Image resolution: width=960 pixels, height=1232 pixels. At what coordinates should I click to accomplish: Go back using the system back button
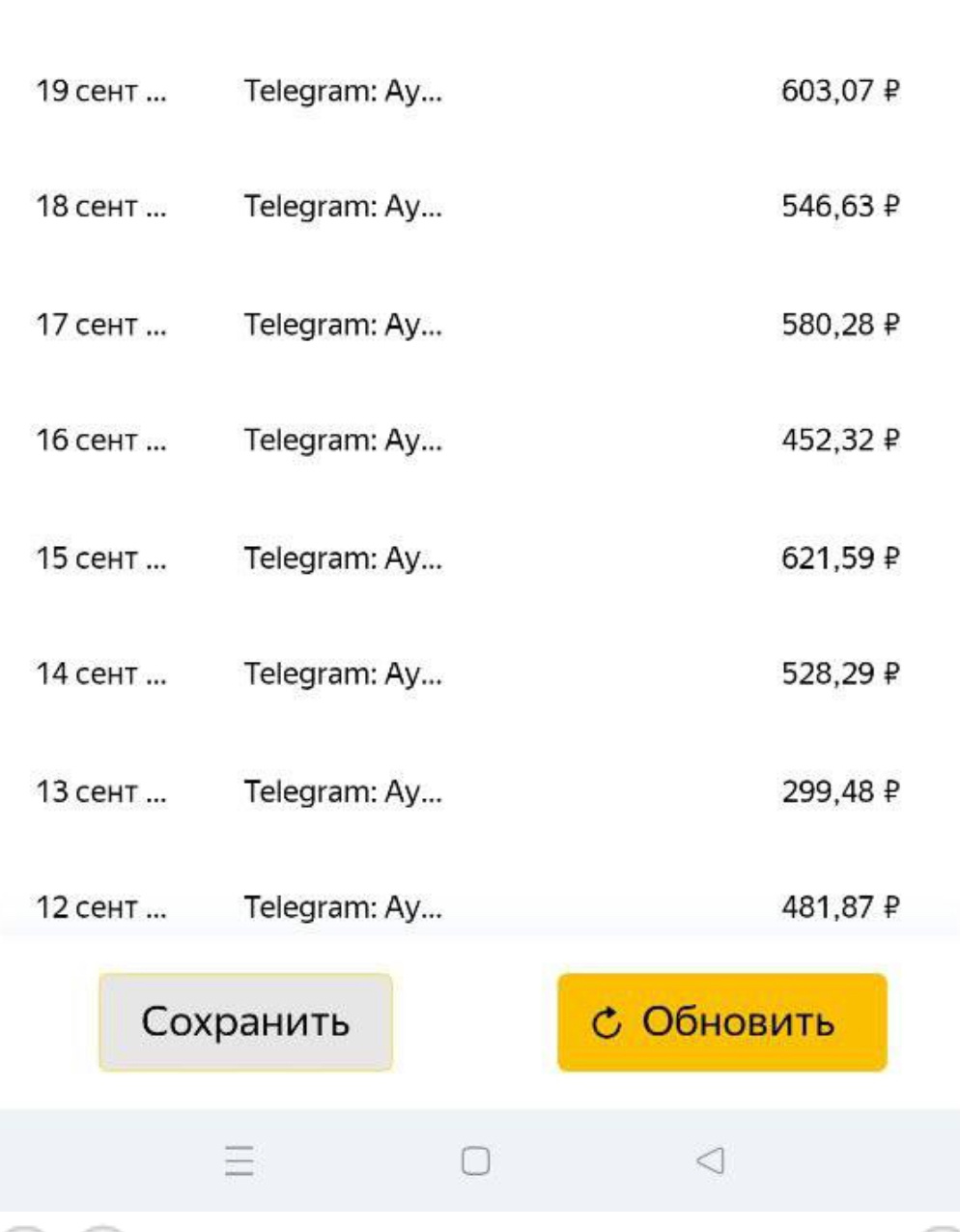point(711,1160)
